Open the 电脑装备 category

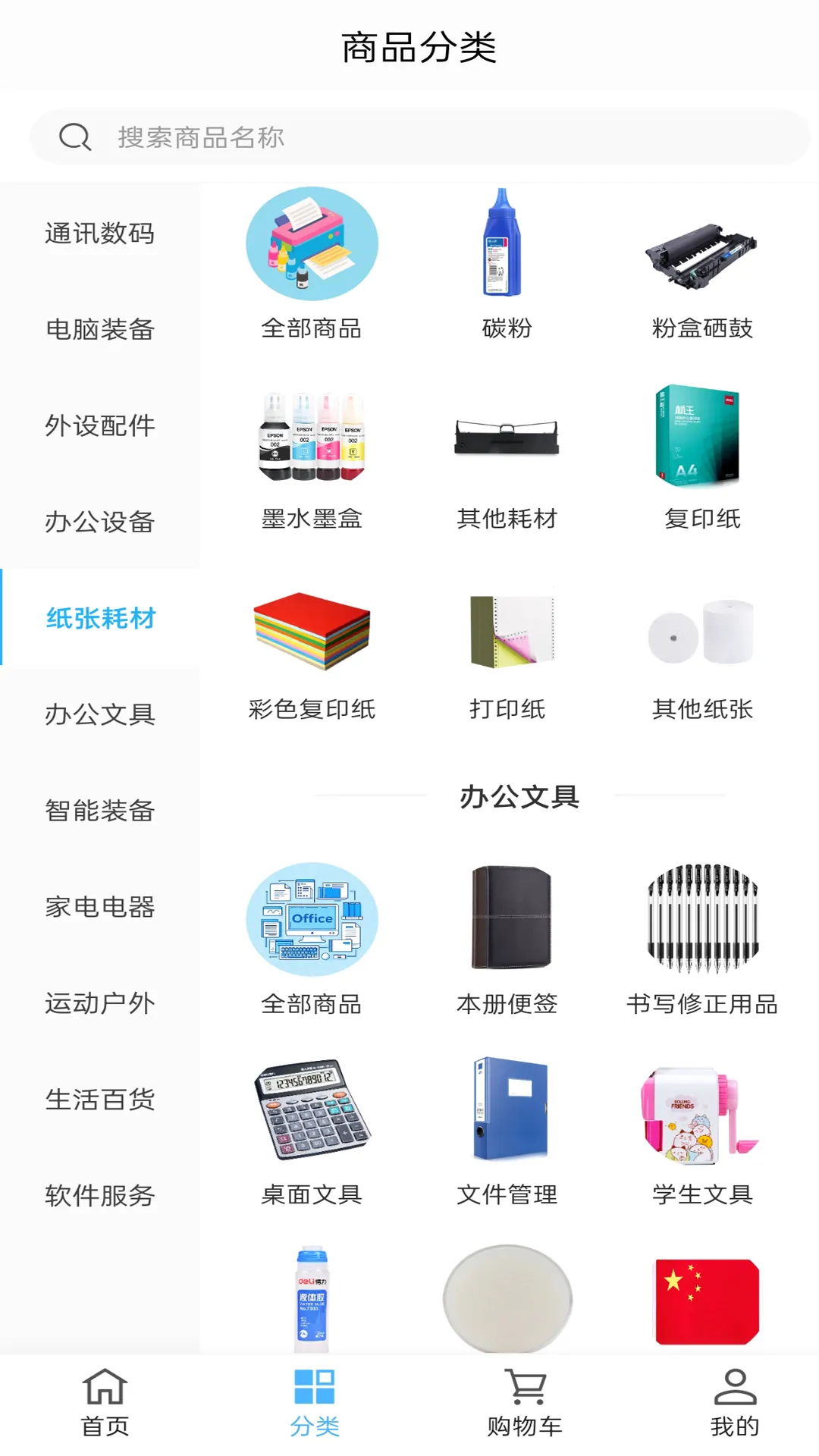pyautogui.click(x=100, y=329)
